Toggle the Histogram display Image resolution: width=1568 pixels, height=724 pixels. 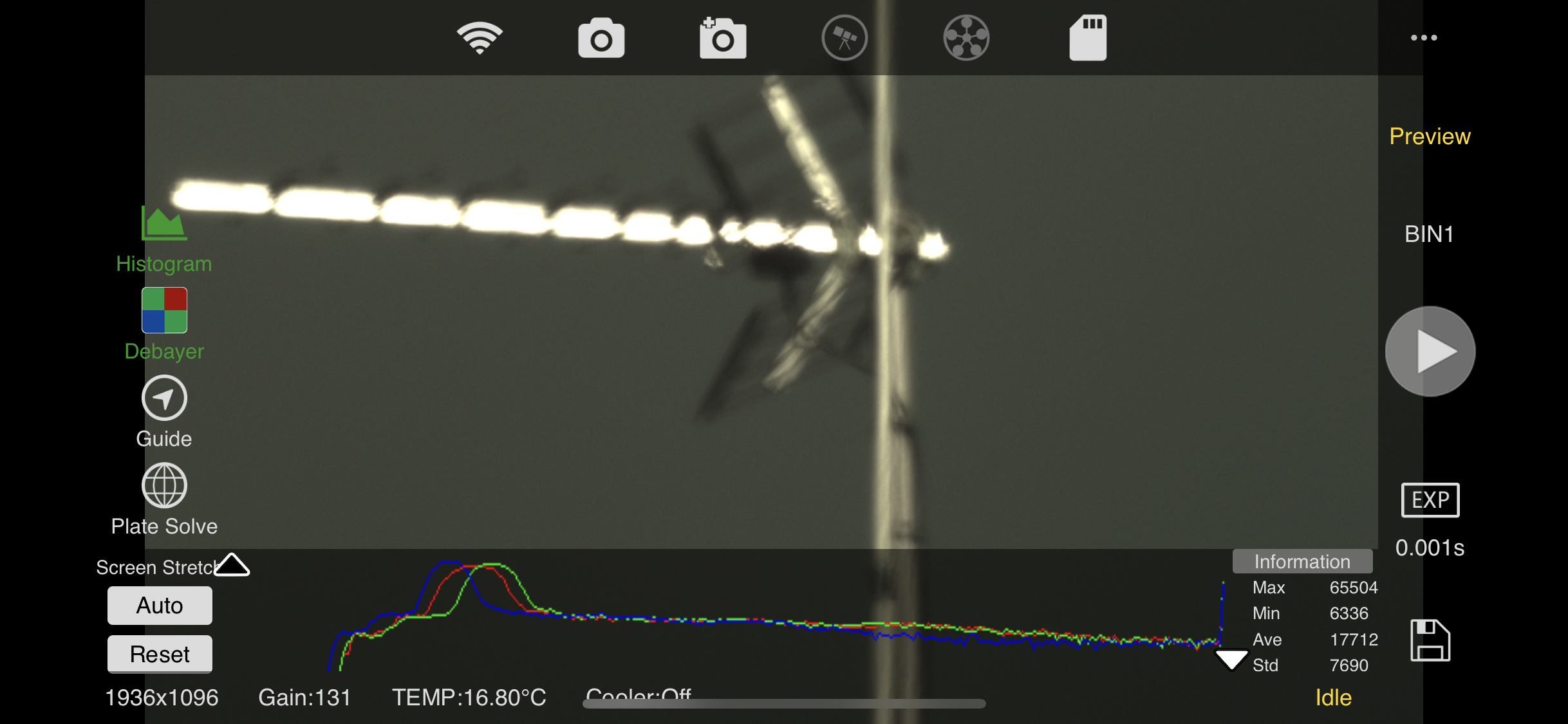[x=164, y=239]
